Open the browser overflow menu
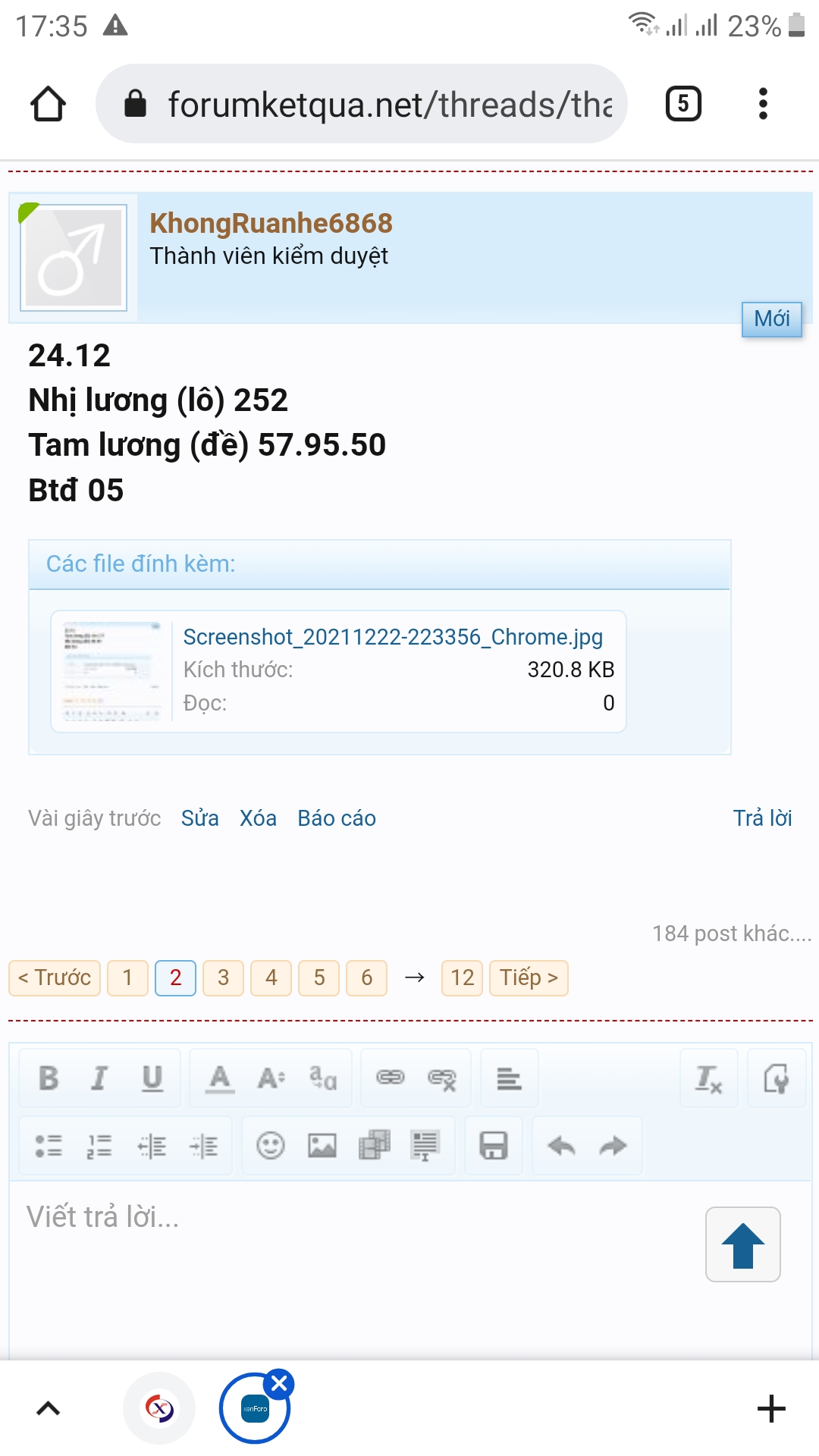The height and width of the screenshot is (1456, 819). tap(763, 104)
